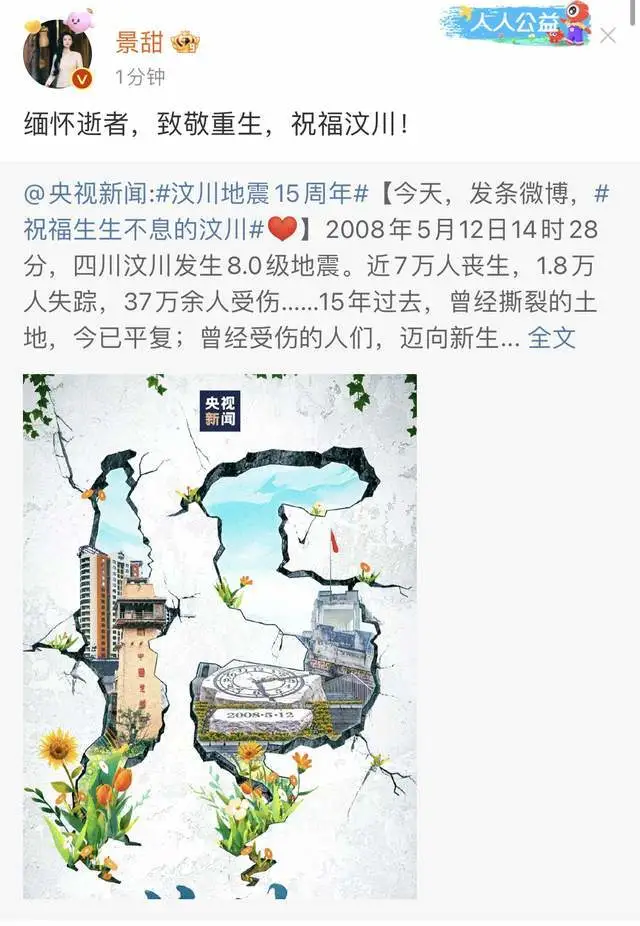This screenshot has height=926, width=640.
Task: View the 央视新闻 poster image
Action: coord(220,636)
